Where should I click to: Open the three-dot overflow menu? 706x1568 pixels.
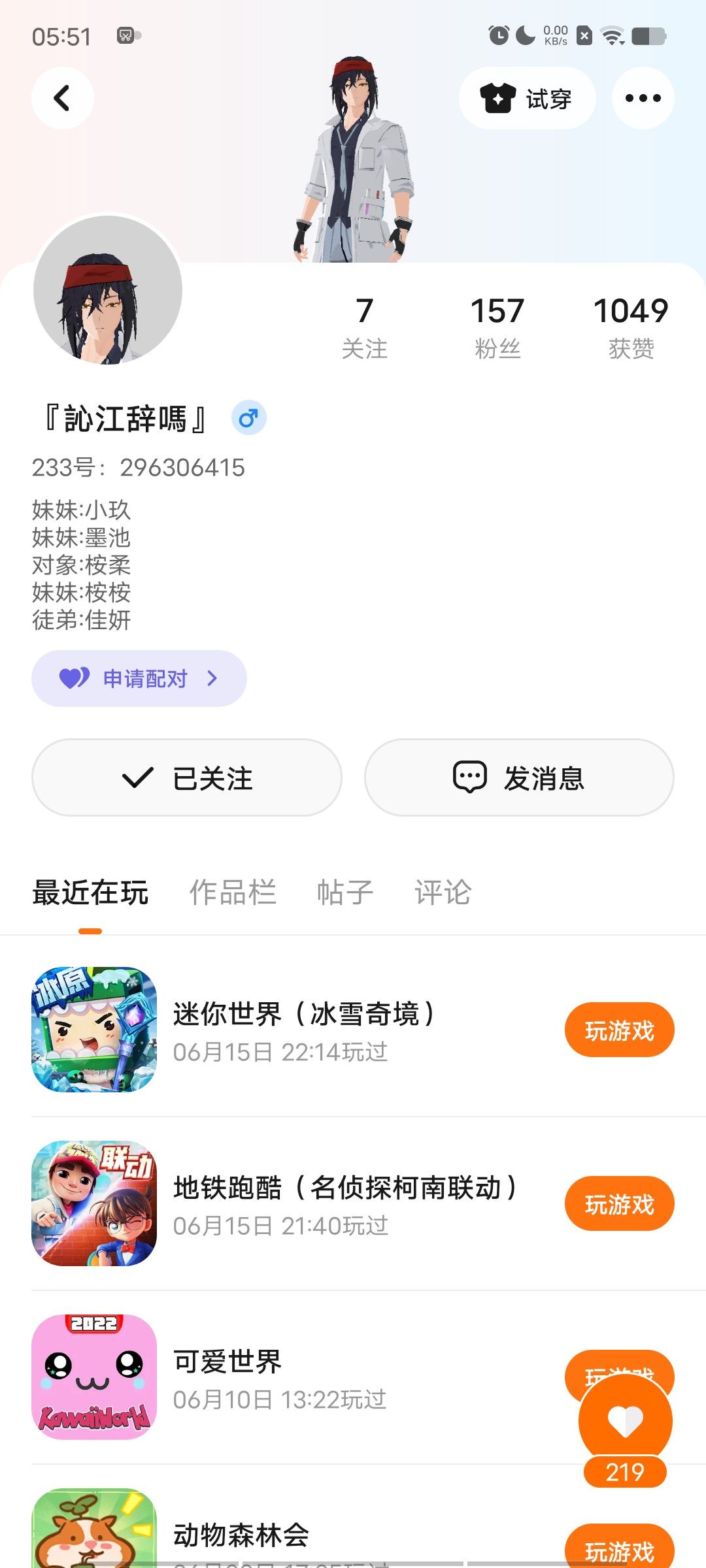pyautogui.click(x=643, y=98)
